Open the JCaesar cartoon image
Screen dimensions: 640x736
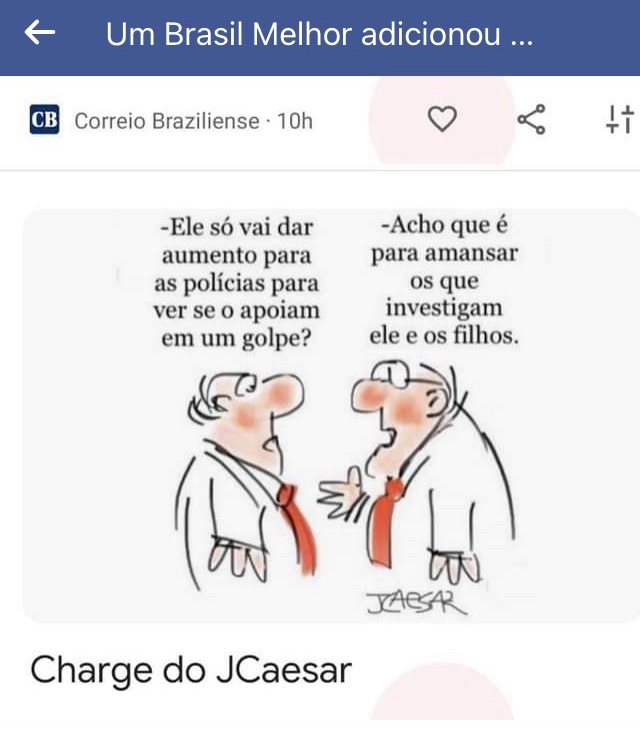click(x=330, y=414)
